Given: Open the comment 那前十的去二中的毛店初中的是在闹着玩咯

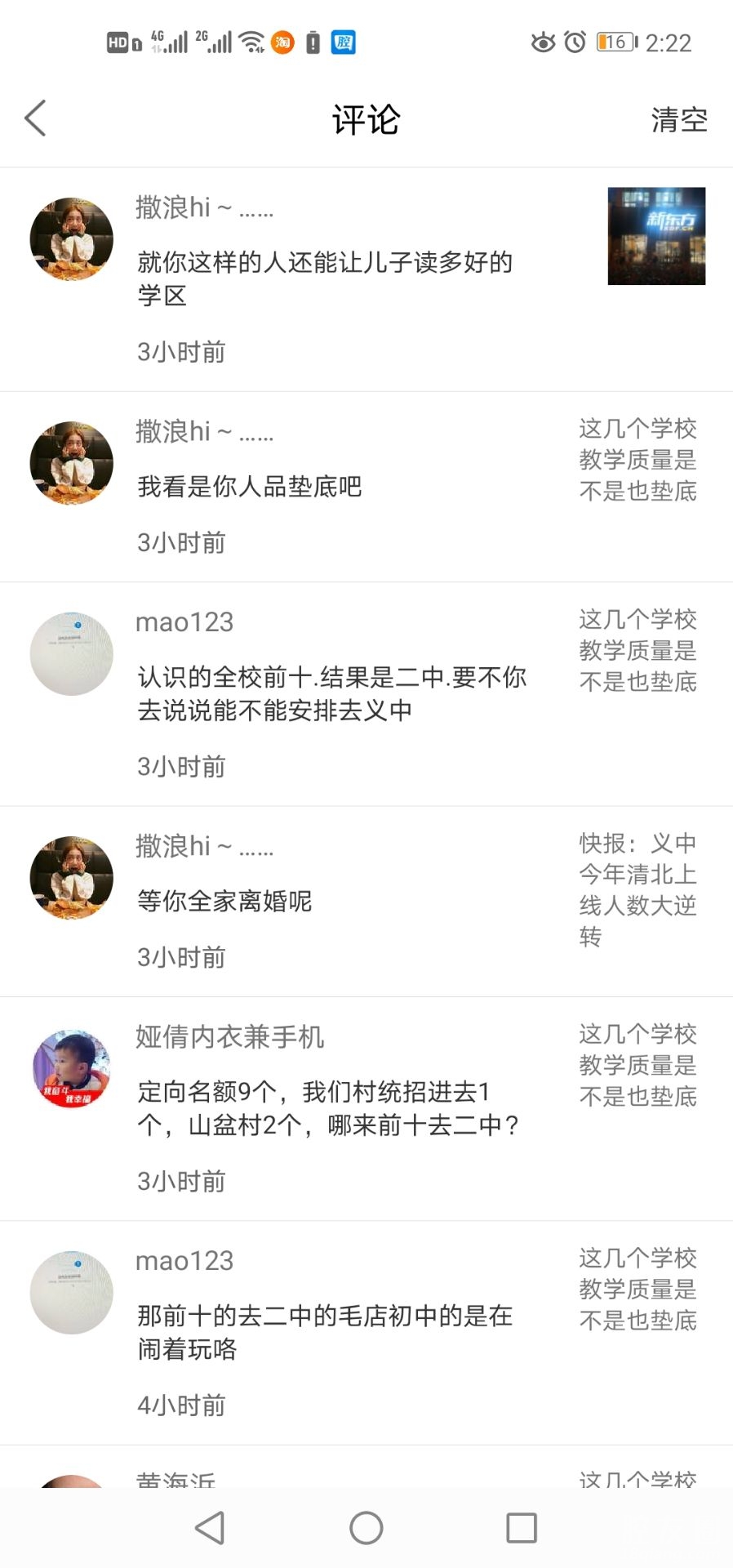Looking at the screenshot, I should point(325,1332).
